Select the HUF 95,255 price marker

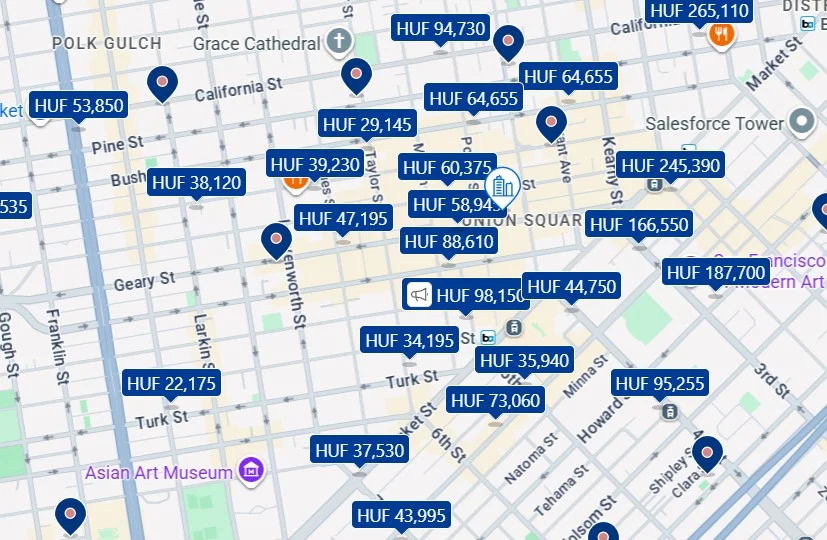pyautogui.click(x=659, y=384)
